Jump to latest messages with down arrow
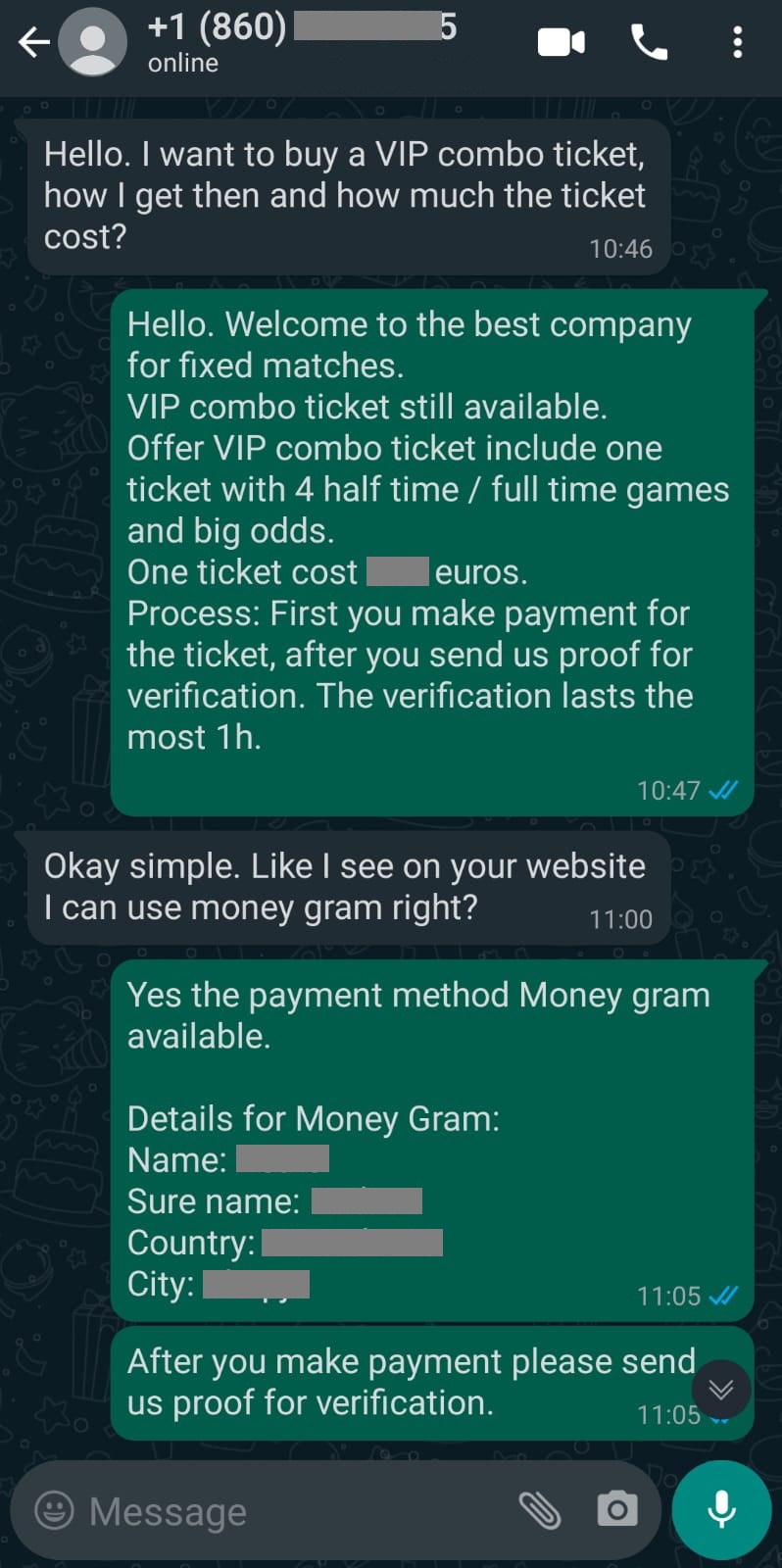 coord(721,1390)
